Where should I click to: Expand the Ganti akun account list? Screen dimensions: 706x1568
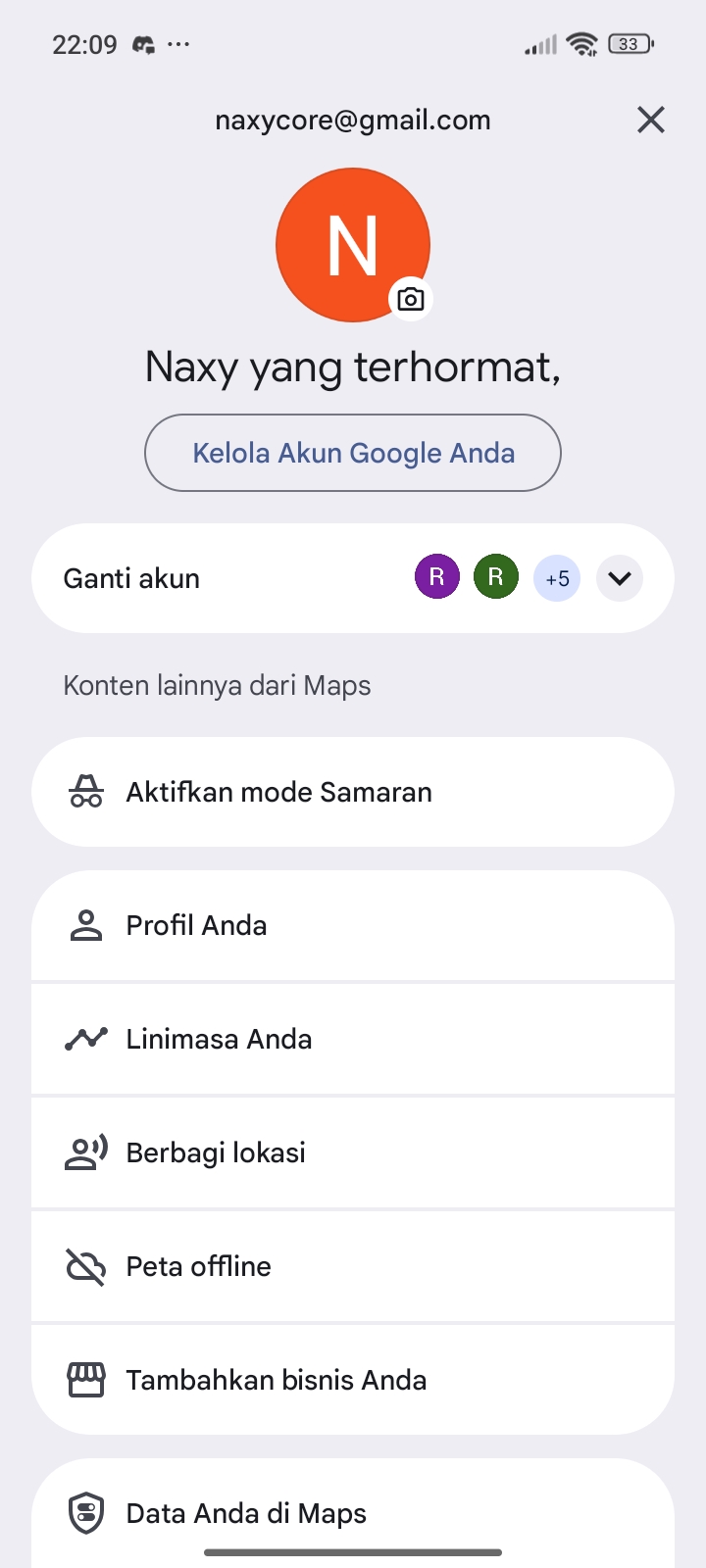pos(620,578)
